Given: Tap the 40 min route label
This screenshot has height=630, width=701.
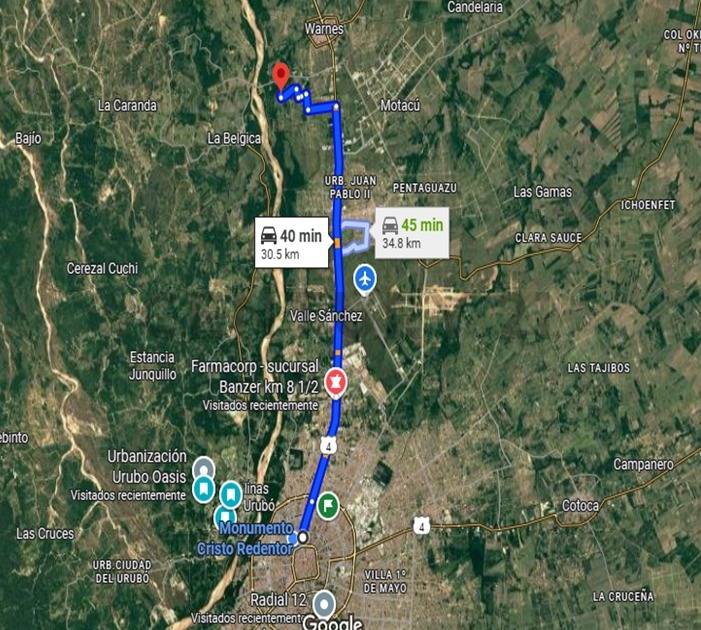Looking at the screenshot, I should pyautogui.click(x=292, y=243).
